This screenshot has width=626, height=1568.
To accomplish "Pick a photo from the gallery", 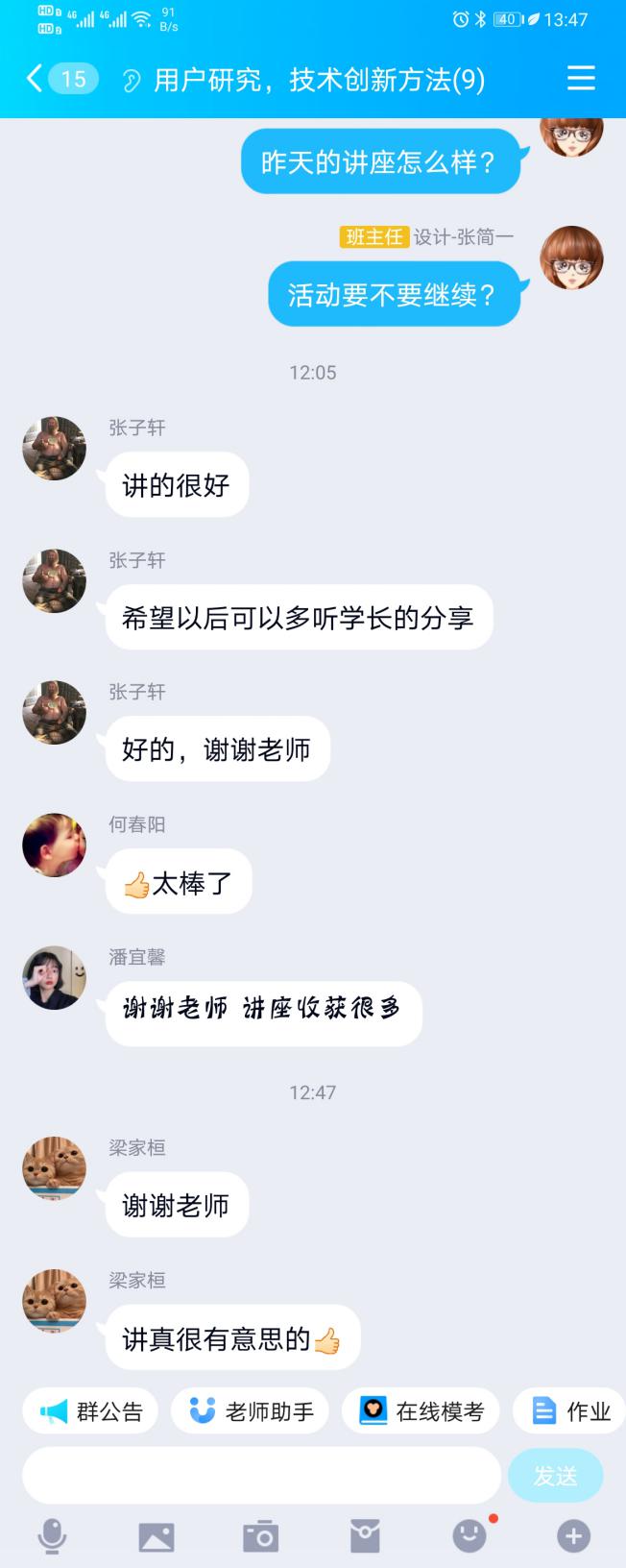I will click(156, 1536).
